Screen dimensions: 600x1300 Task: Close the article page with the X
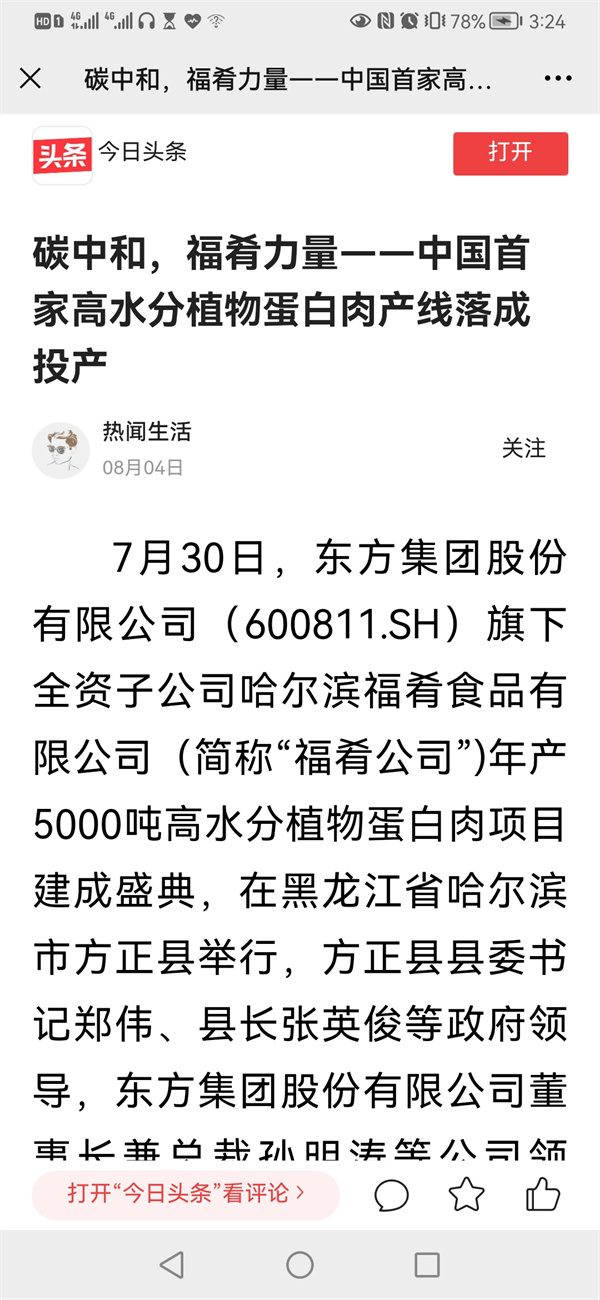click(31, 79)
